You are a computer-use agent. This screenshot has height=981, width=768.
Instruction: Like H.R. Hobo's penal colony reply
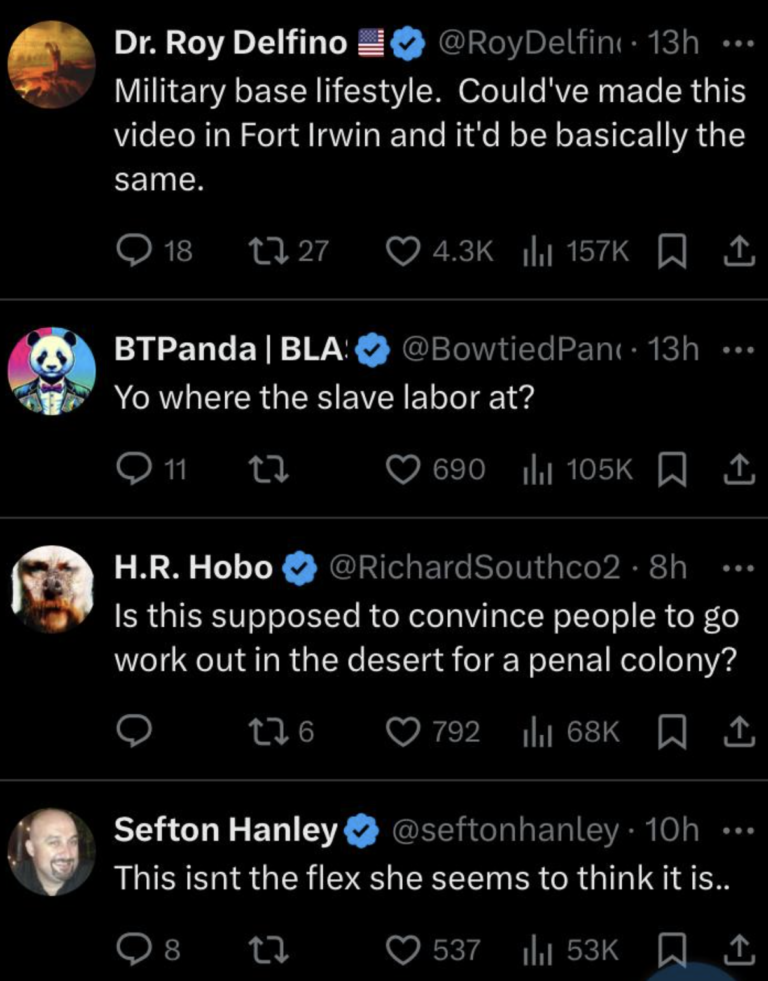402,732
